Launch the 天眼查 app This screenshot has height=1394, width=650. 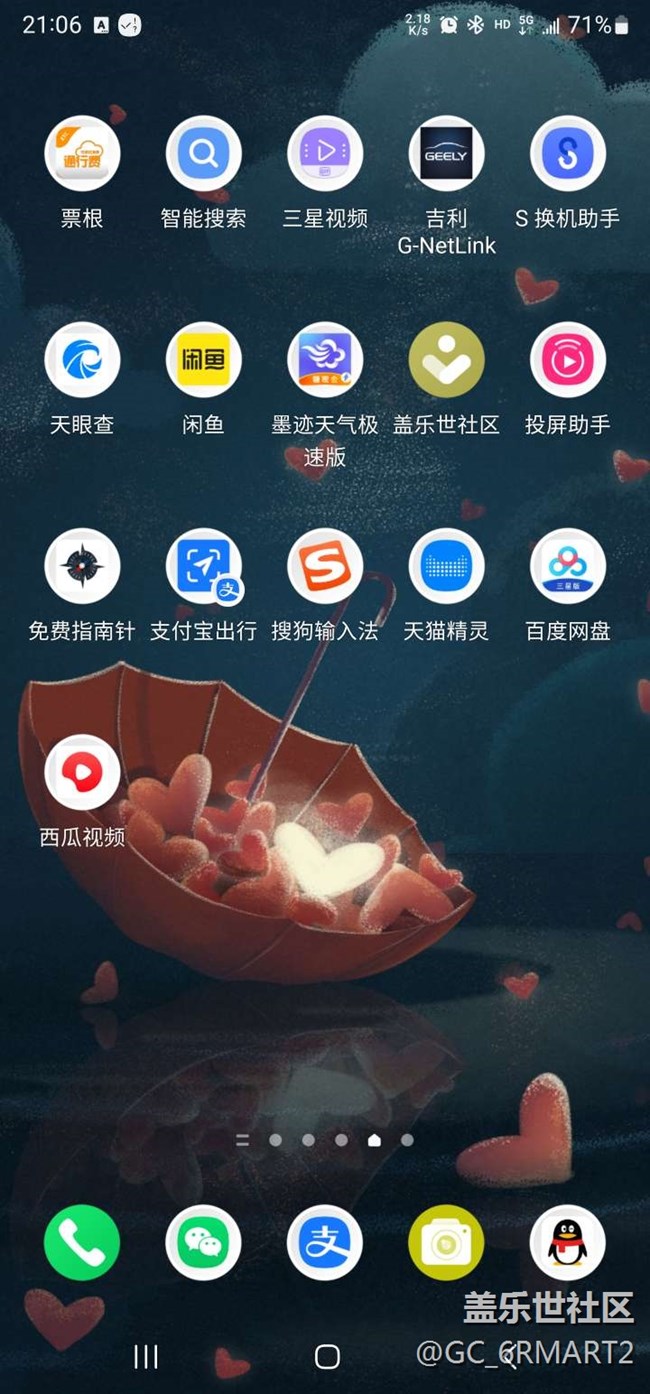pos(82,360)
